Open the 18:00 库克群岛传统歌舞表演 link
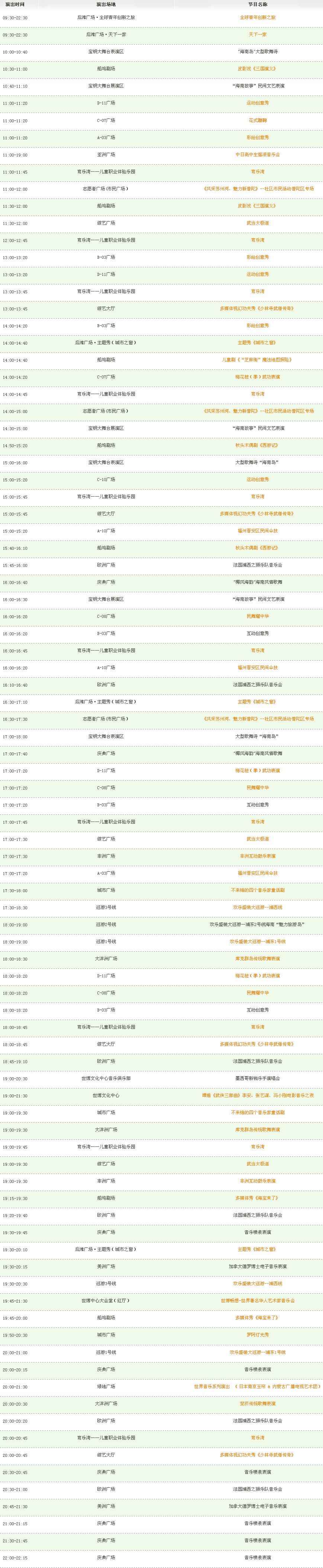This screenshot has width=323, height=1568. (x=257, y=959)
